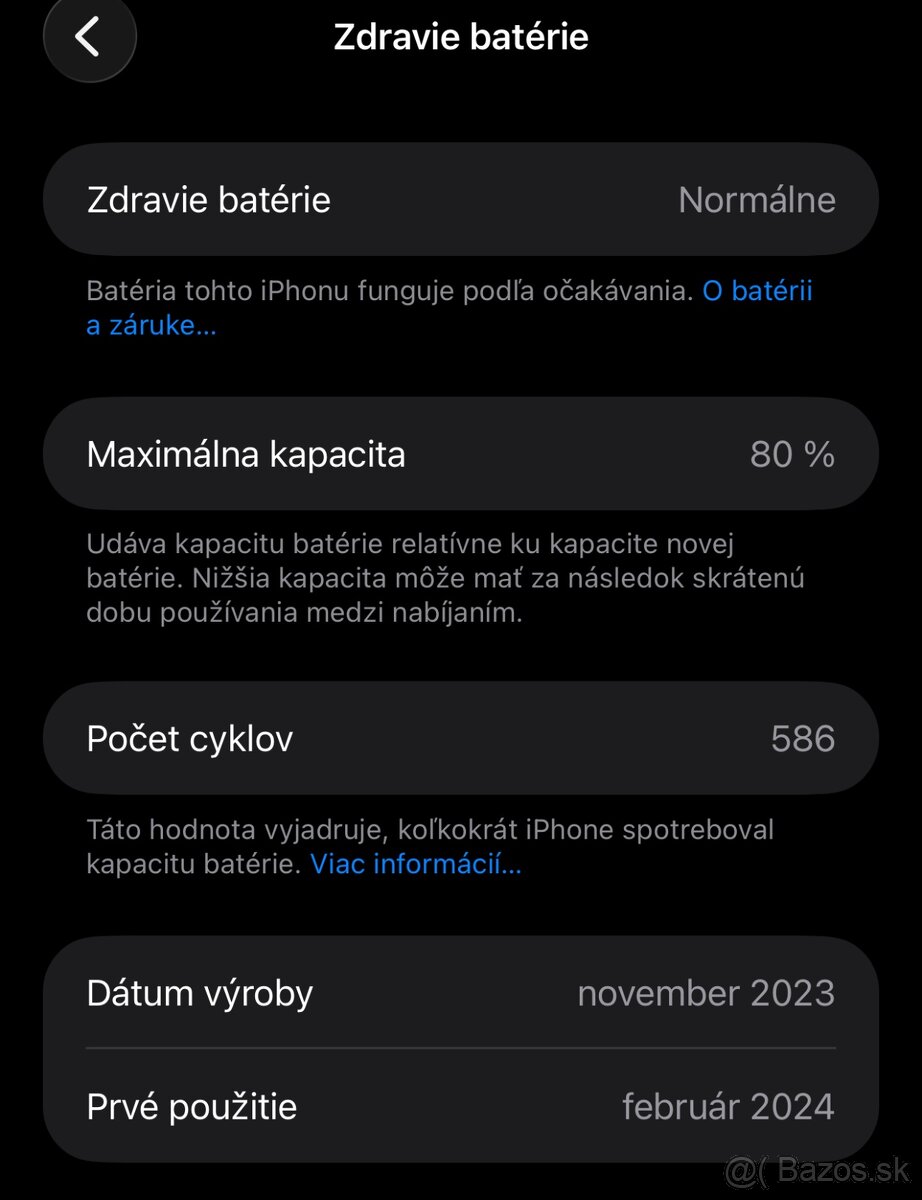Tap the november 2023 manufacture date
Screen dimensions: 922x1200
tap(707, 993)
